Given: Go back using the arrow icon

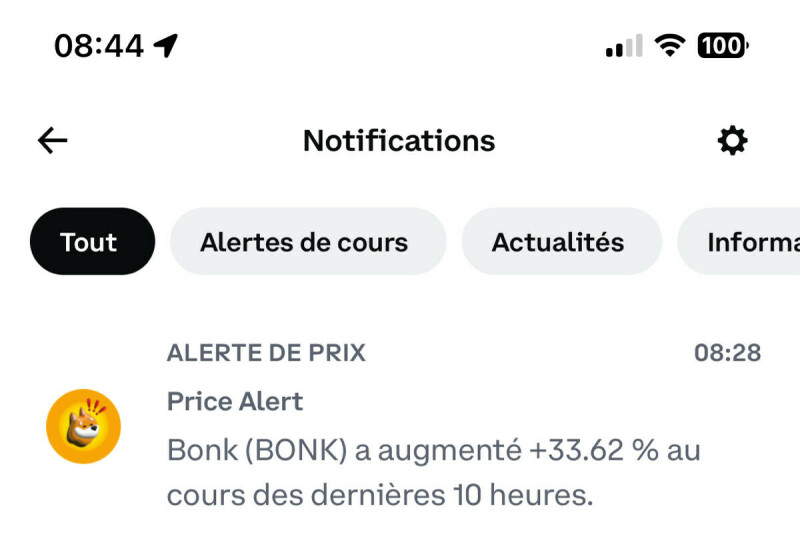Looking at the screenshot, I should click(x=52, y=141).
